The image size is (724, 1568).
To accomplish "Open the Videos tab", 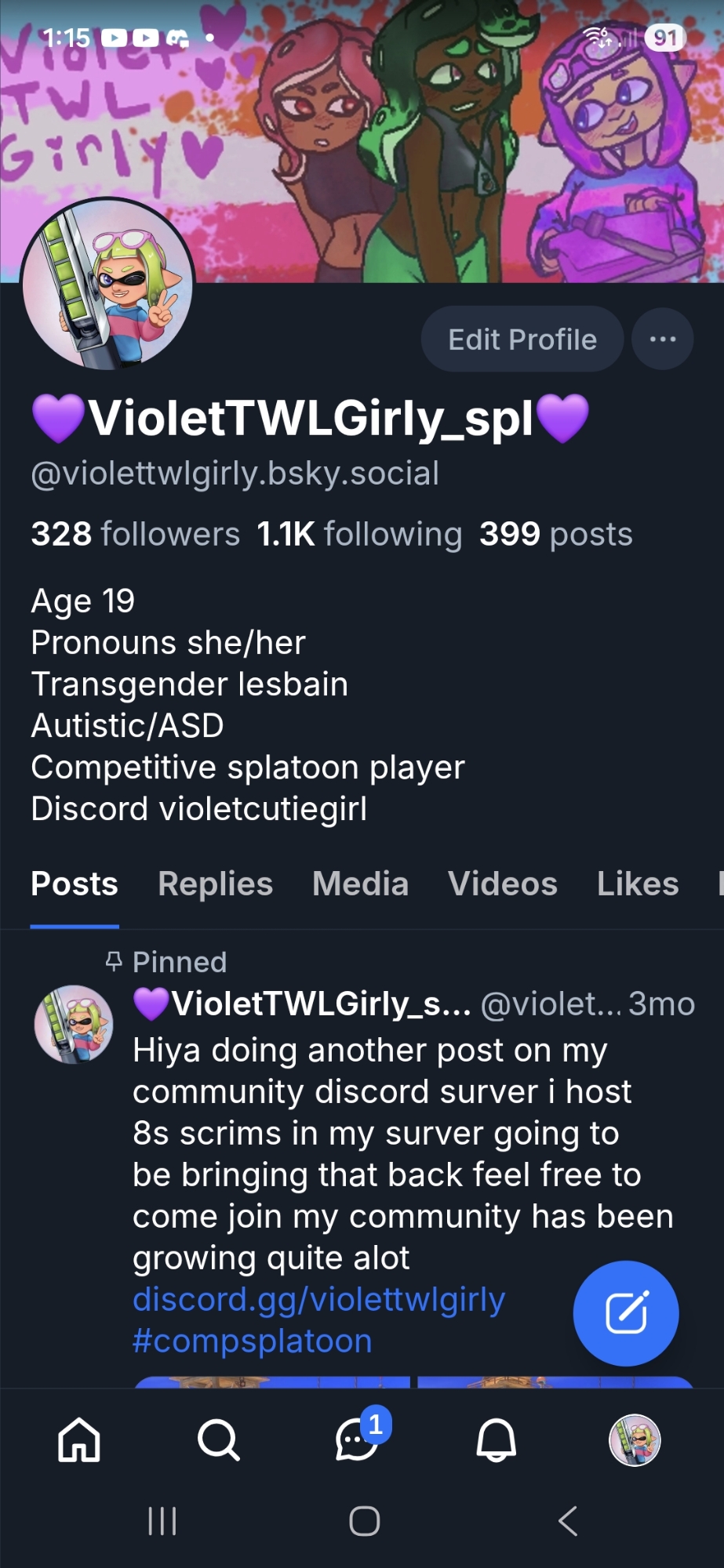I will pos(502,884).
